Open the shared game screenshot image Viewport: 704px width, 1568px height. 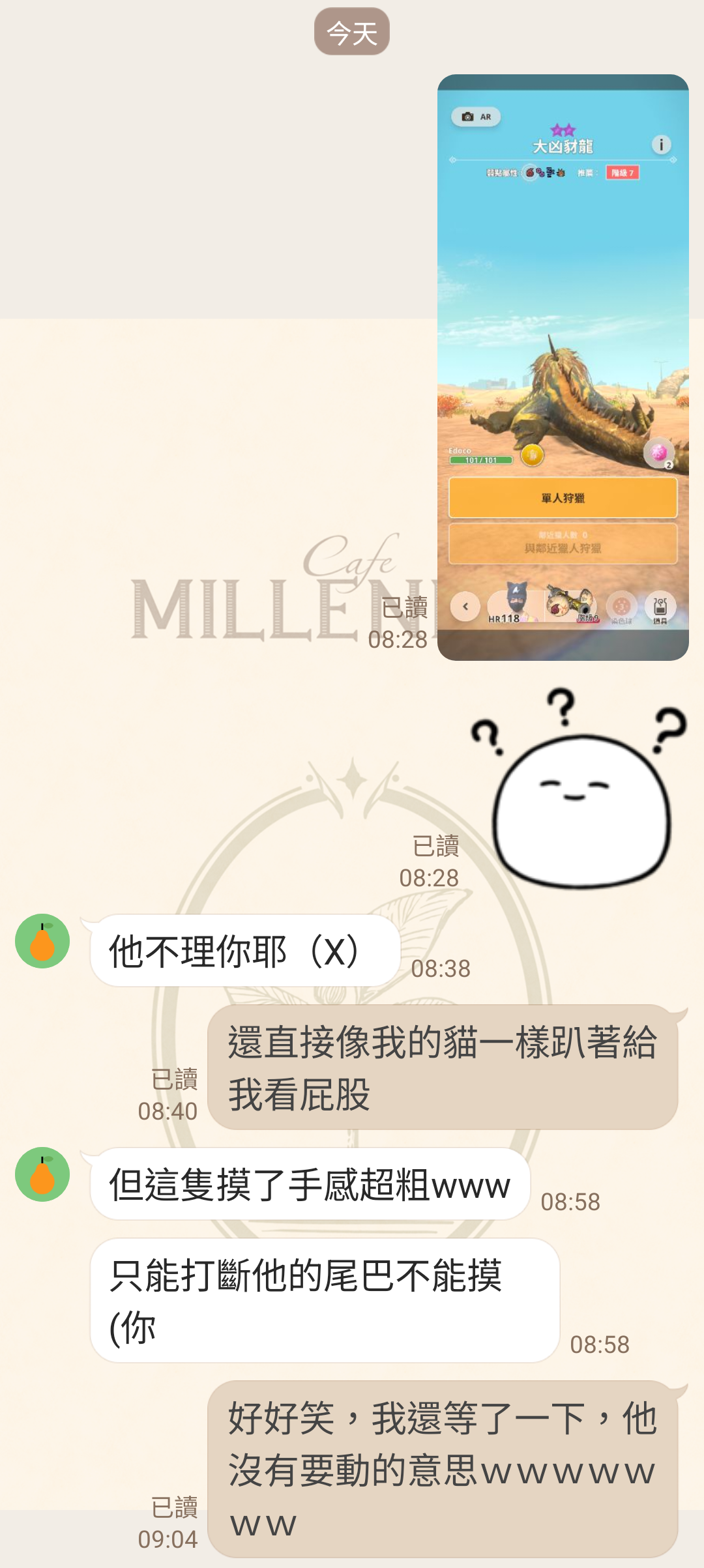coord(563,367)
